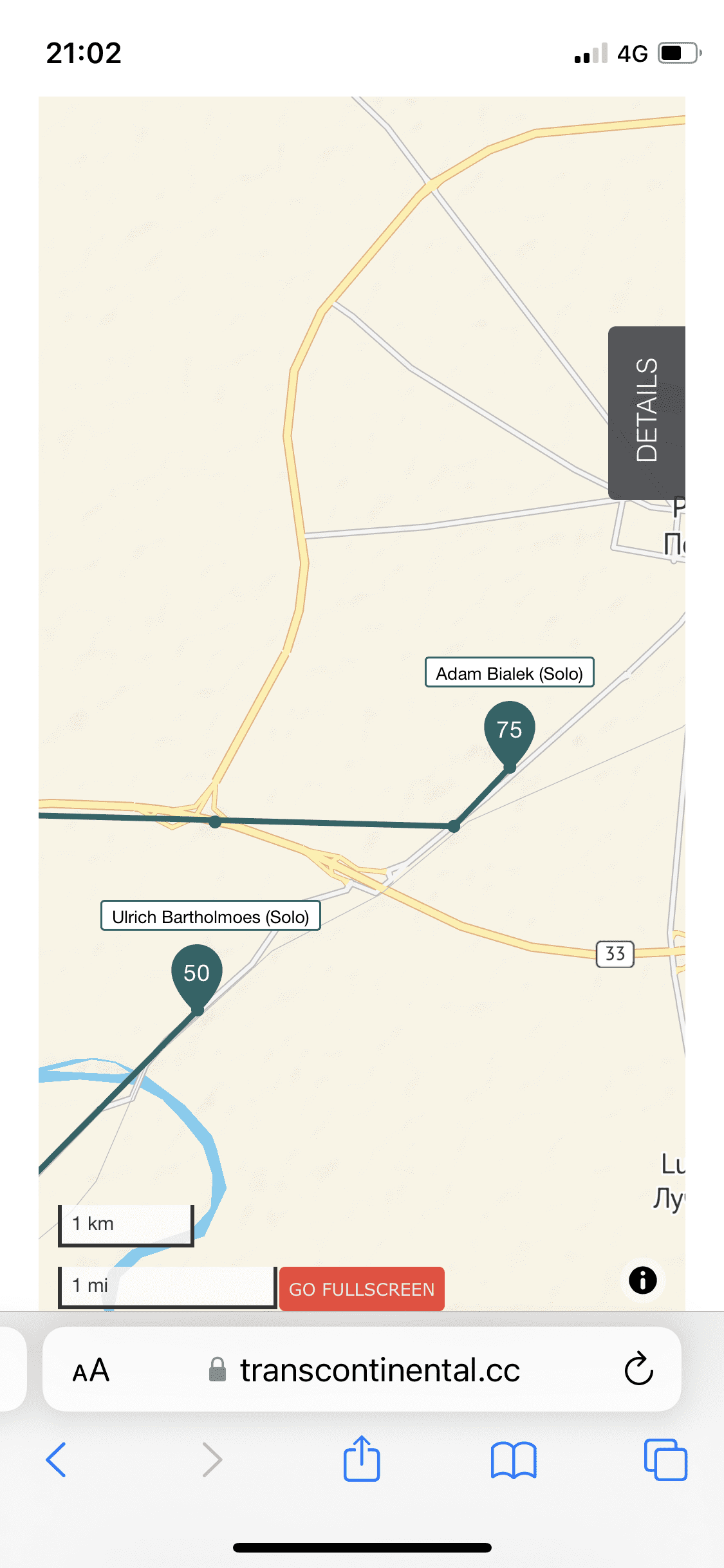Viewport: 724px width, 1568px height.
Task: Select rider marker 75 Adam Bialek
Action: [509, 730]
